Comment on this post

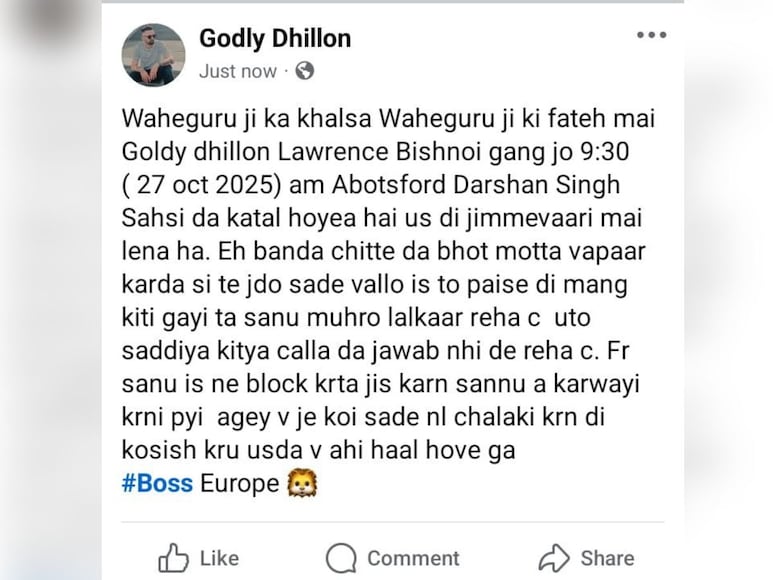393,557
